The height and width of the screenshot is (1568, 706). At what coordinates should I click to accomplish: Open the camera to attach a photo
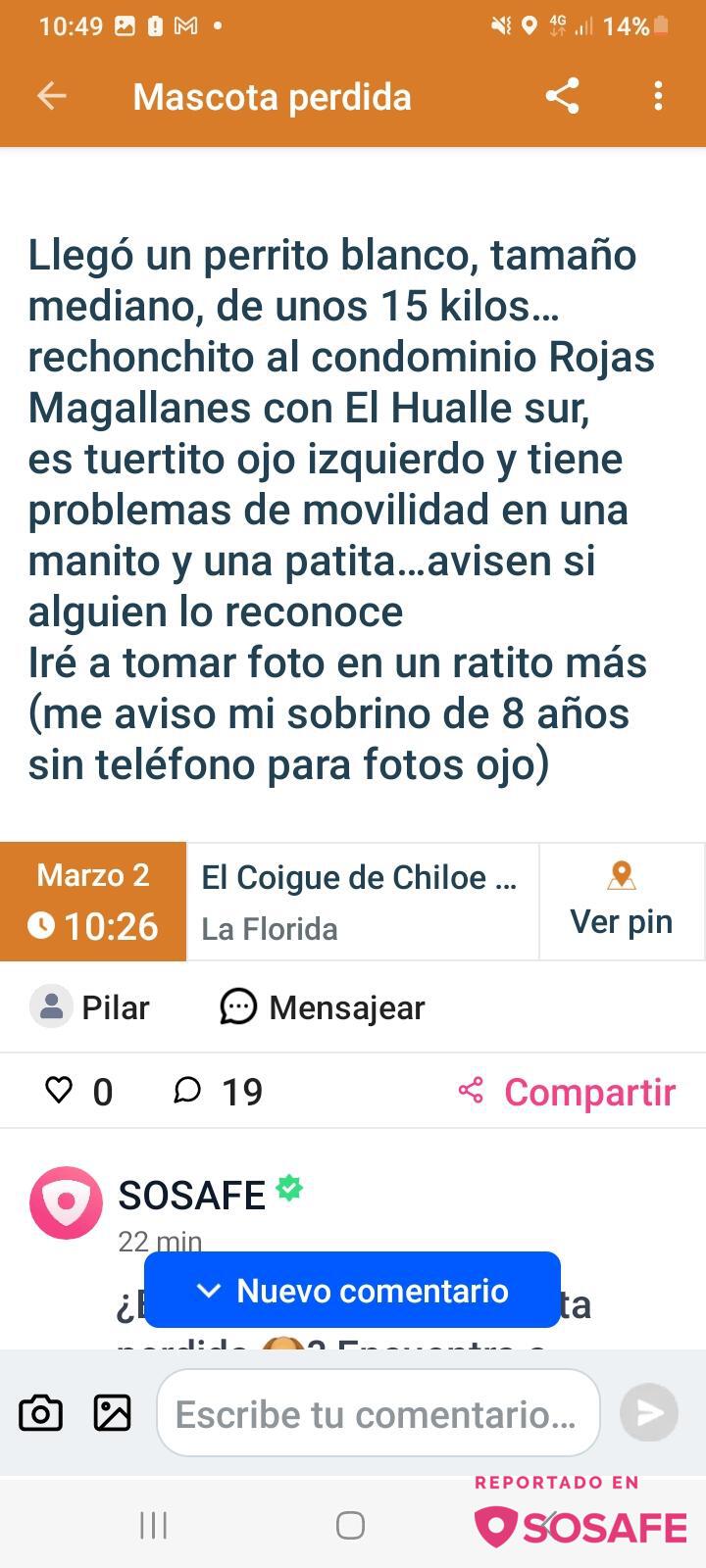40,1413
